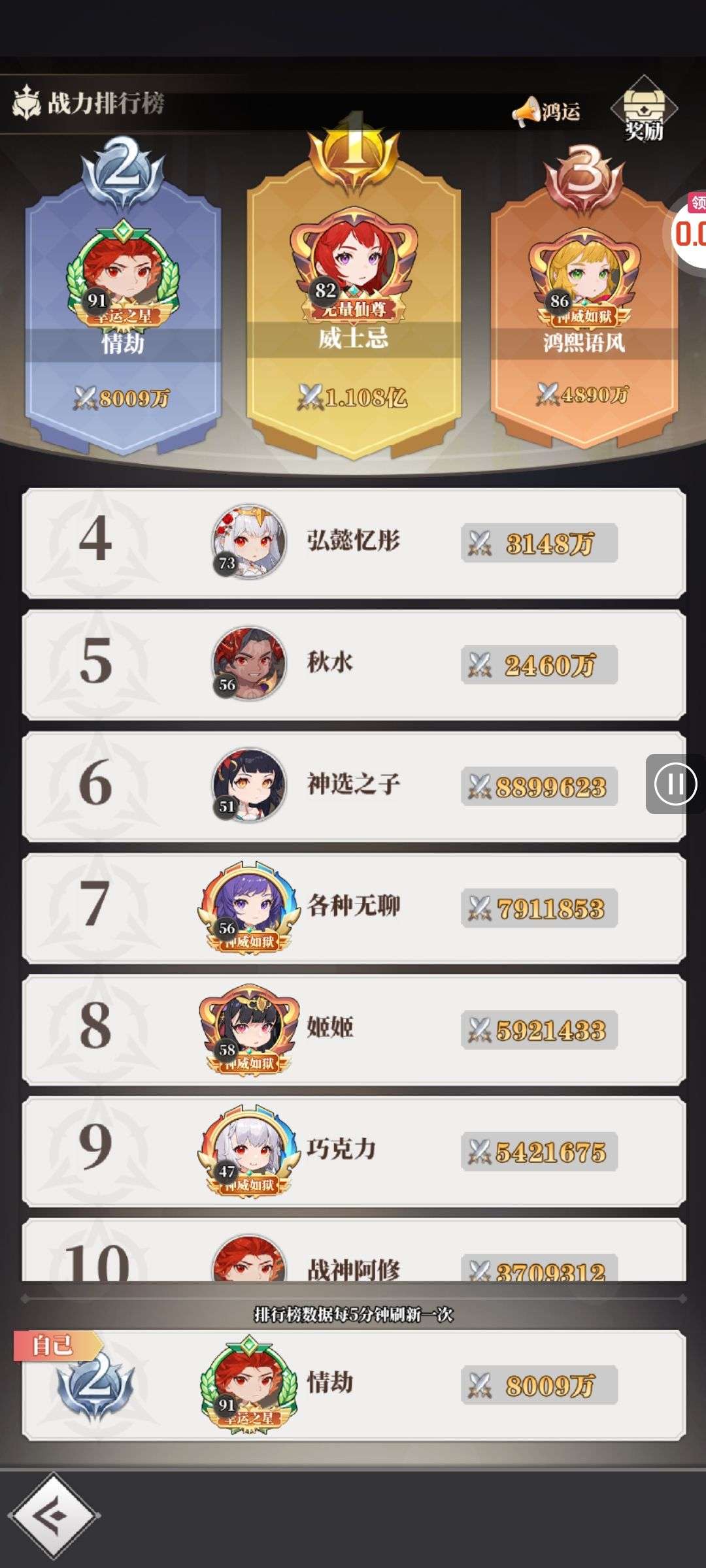Open my own ranking row 自己
Image resolution: width=706 pixels, height=1568 pixels.
point(353,1385)
